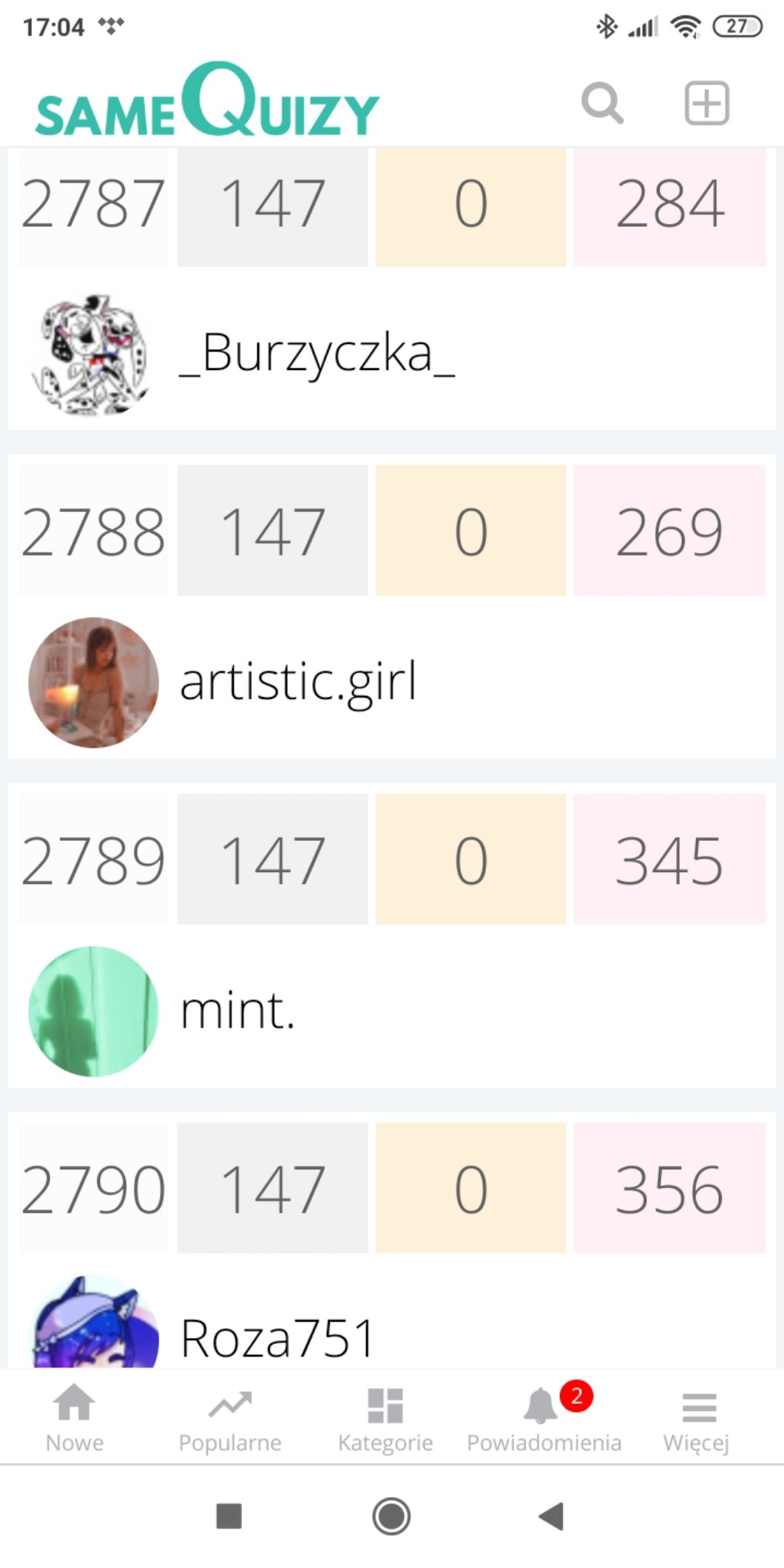The height and width of the screenshot is (1568, 784).
Task: Tap the system home button
Action: coord(391,1516)
